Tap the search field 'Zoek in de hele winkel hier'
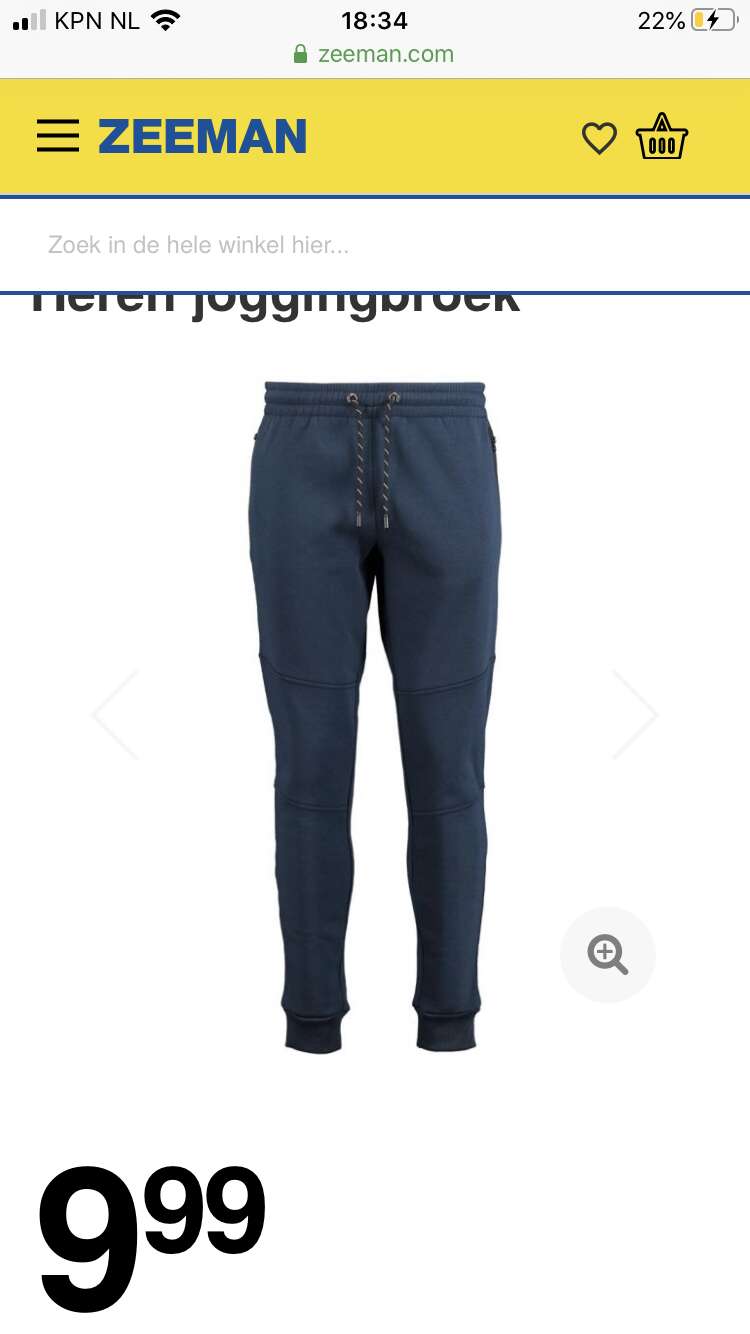Viewport: 750px width, 1334px height. (x=375, y=245)
